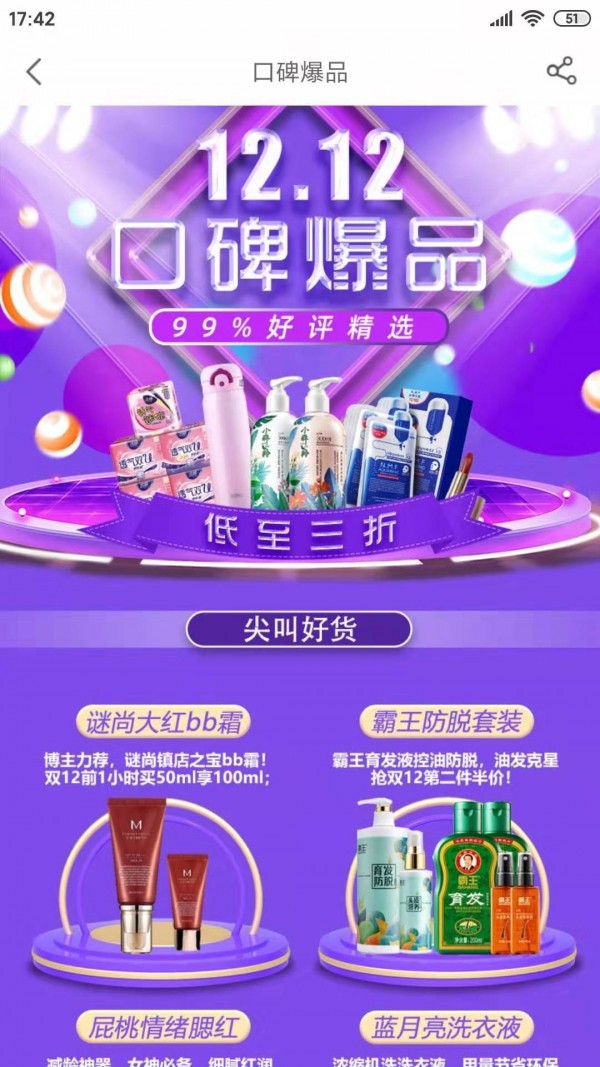View the 蓝月亮洗衣液 product
The image size is (600, 1067).
pos(446,1029)
